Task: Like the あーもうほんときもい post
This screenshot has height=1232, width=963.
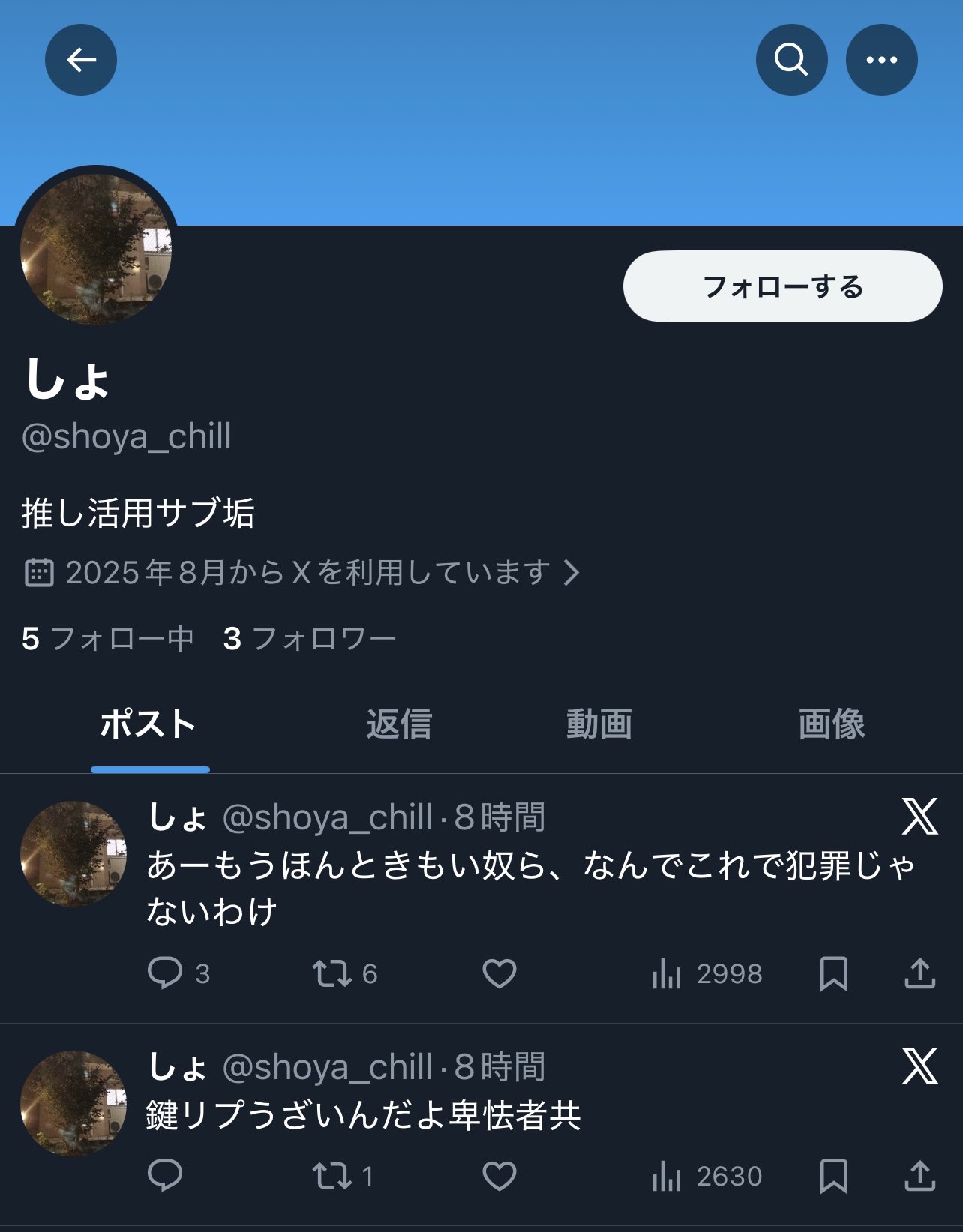Action: (499, 973)
